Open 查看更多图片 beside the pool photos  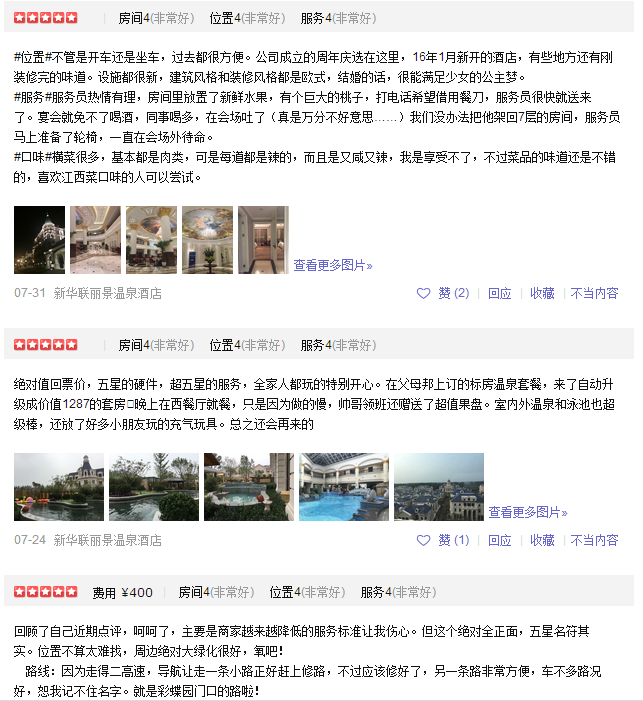527,512
